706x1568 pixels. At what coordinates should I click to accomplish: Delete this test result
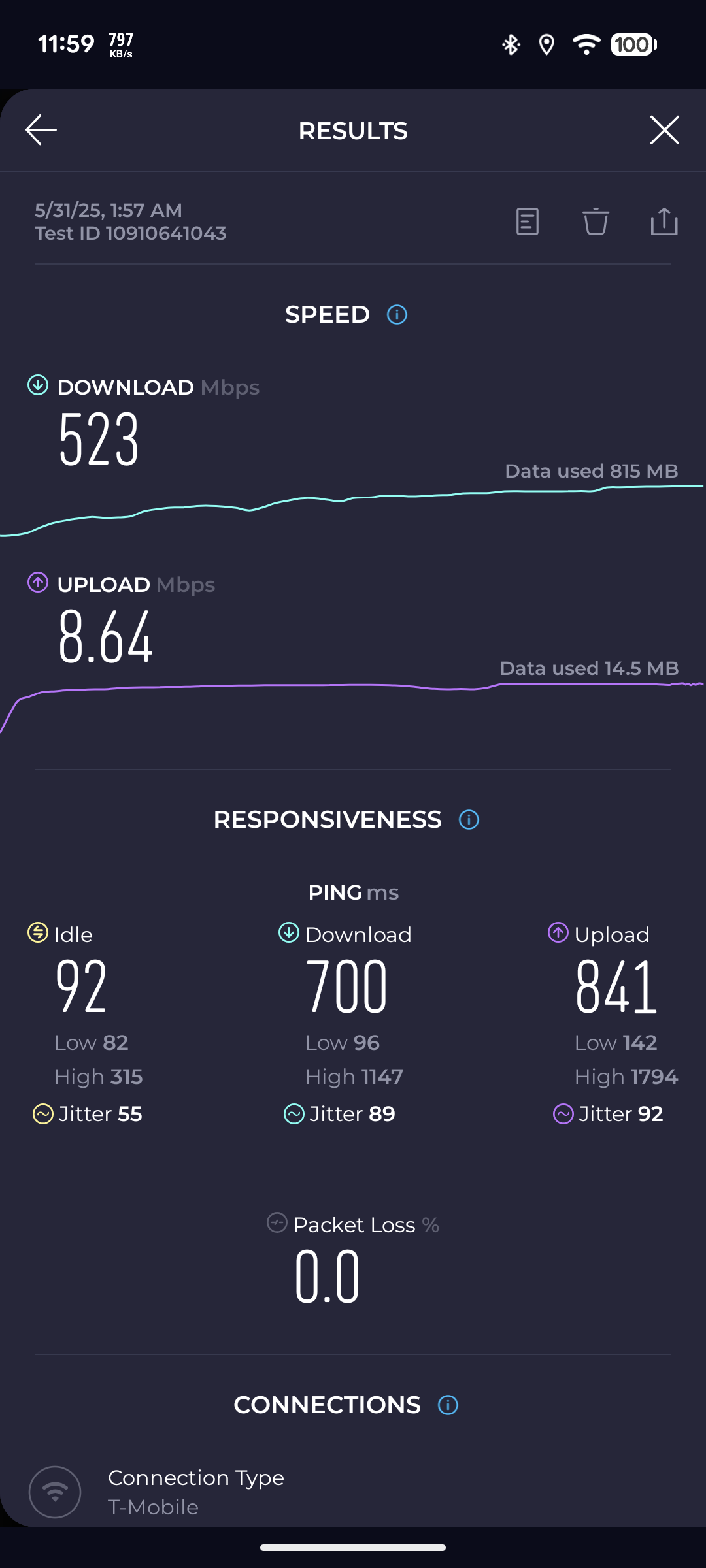coord(596,221)
